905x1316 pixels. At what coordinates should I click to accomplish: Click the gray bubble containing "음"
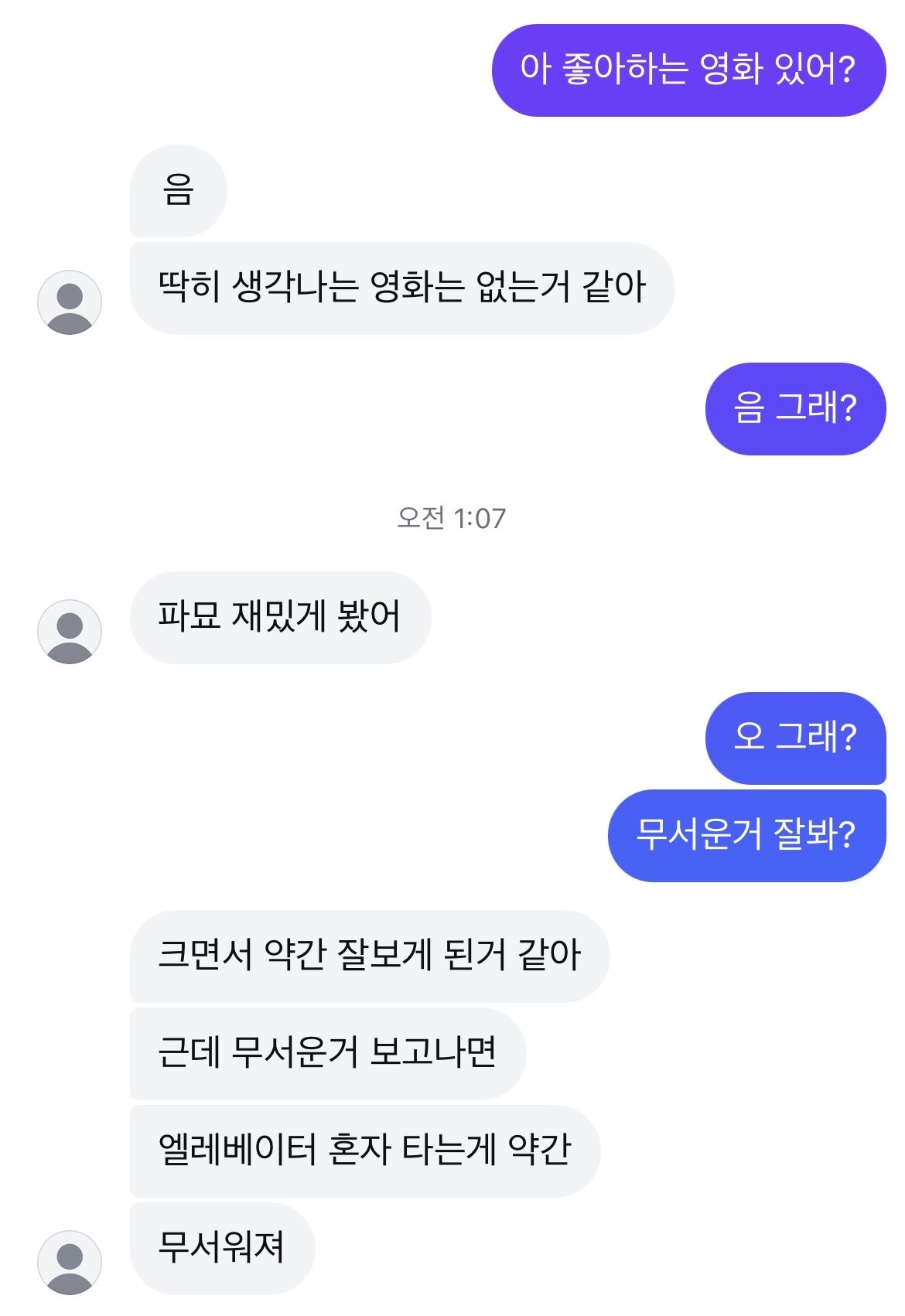click(x=179, y=188)
